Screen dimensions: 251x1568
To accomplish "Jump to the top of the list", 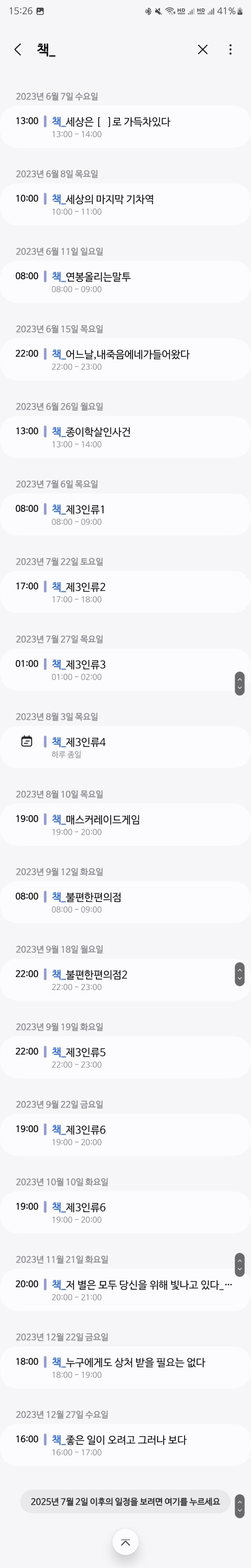I will click(x=126, y=1542).
